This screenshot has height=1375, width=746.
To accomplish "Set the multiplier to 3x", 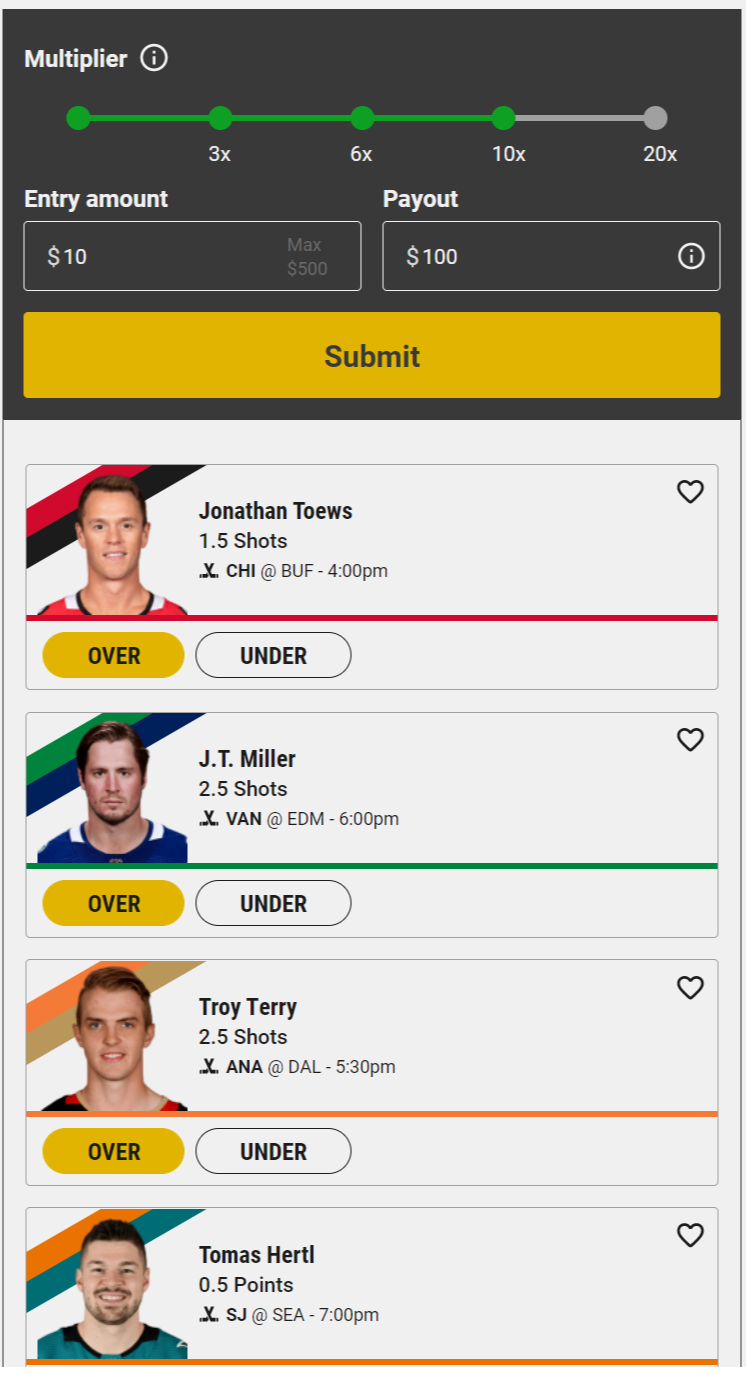I will [x=220, y=118].
